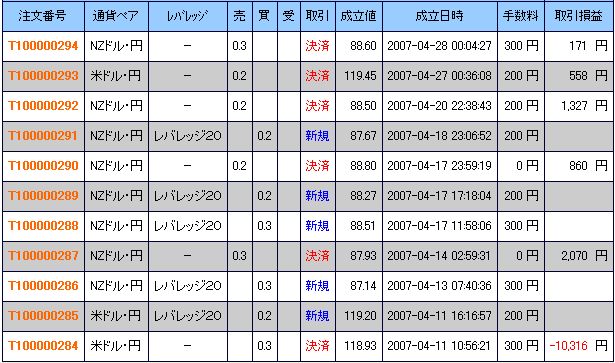View order T100000292
This screenshot has height=363, width=615.
click(x=43, y=106)
